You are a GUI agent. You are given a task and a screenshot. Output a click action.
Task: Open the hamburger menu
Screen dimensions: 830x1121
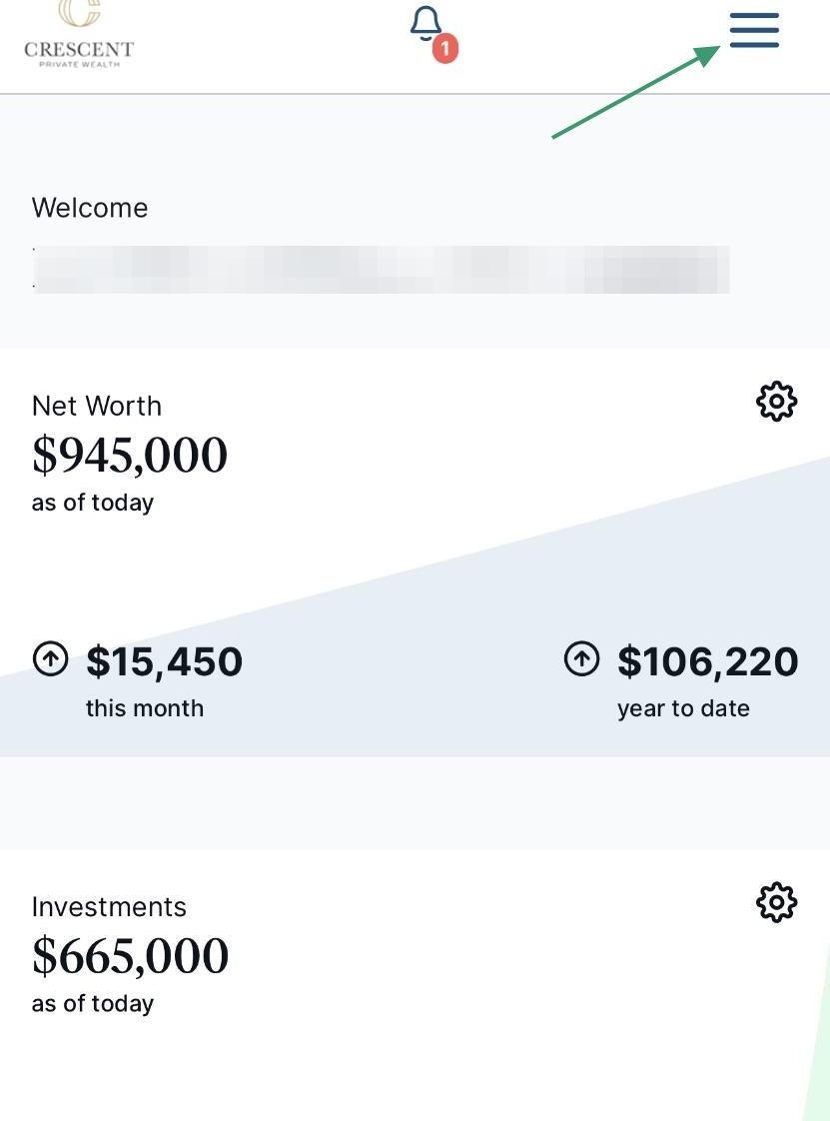coord(754,31)
